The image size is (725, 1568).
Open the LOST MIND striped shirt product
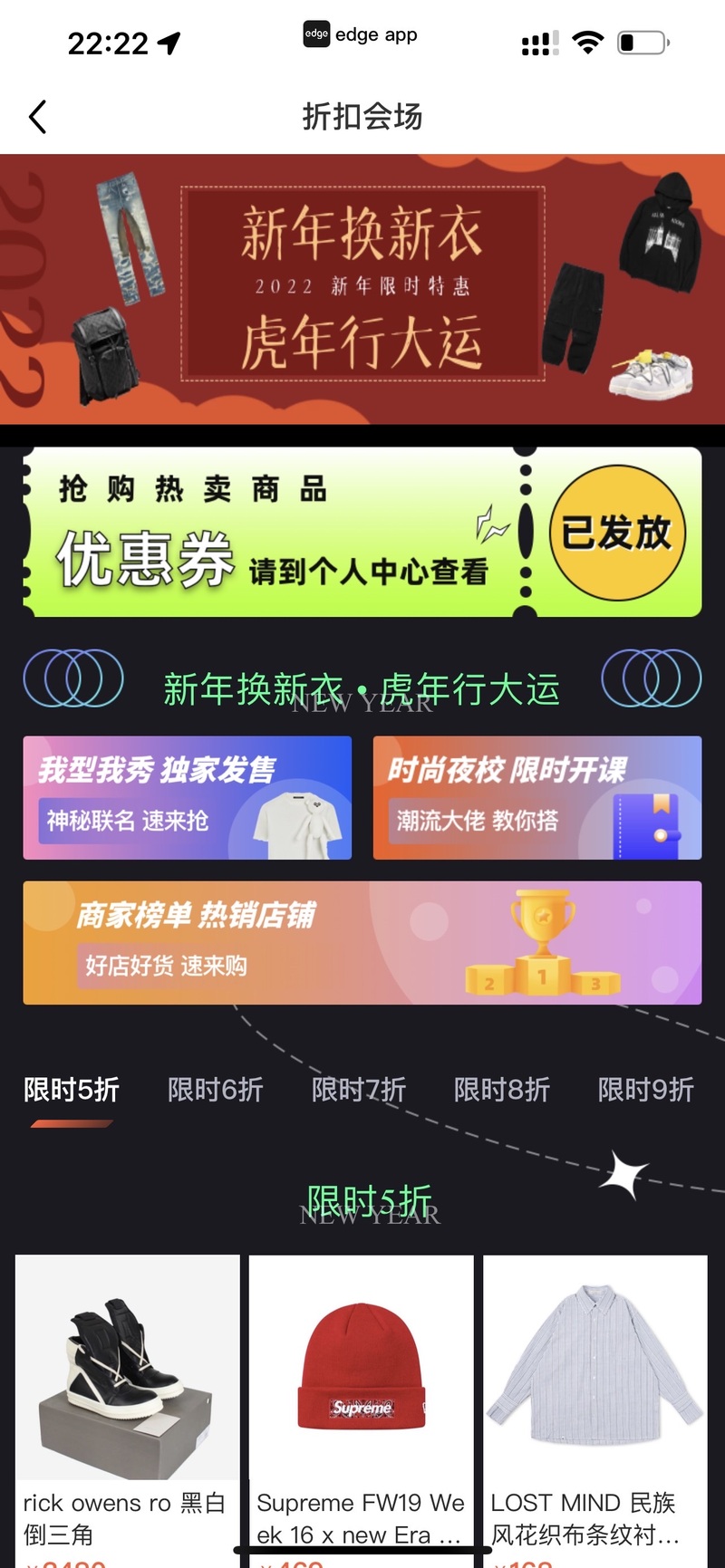595,1410
